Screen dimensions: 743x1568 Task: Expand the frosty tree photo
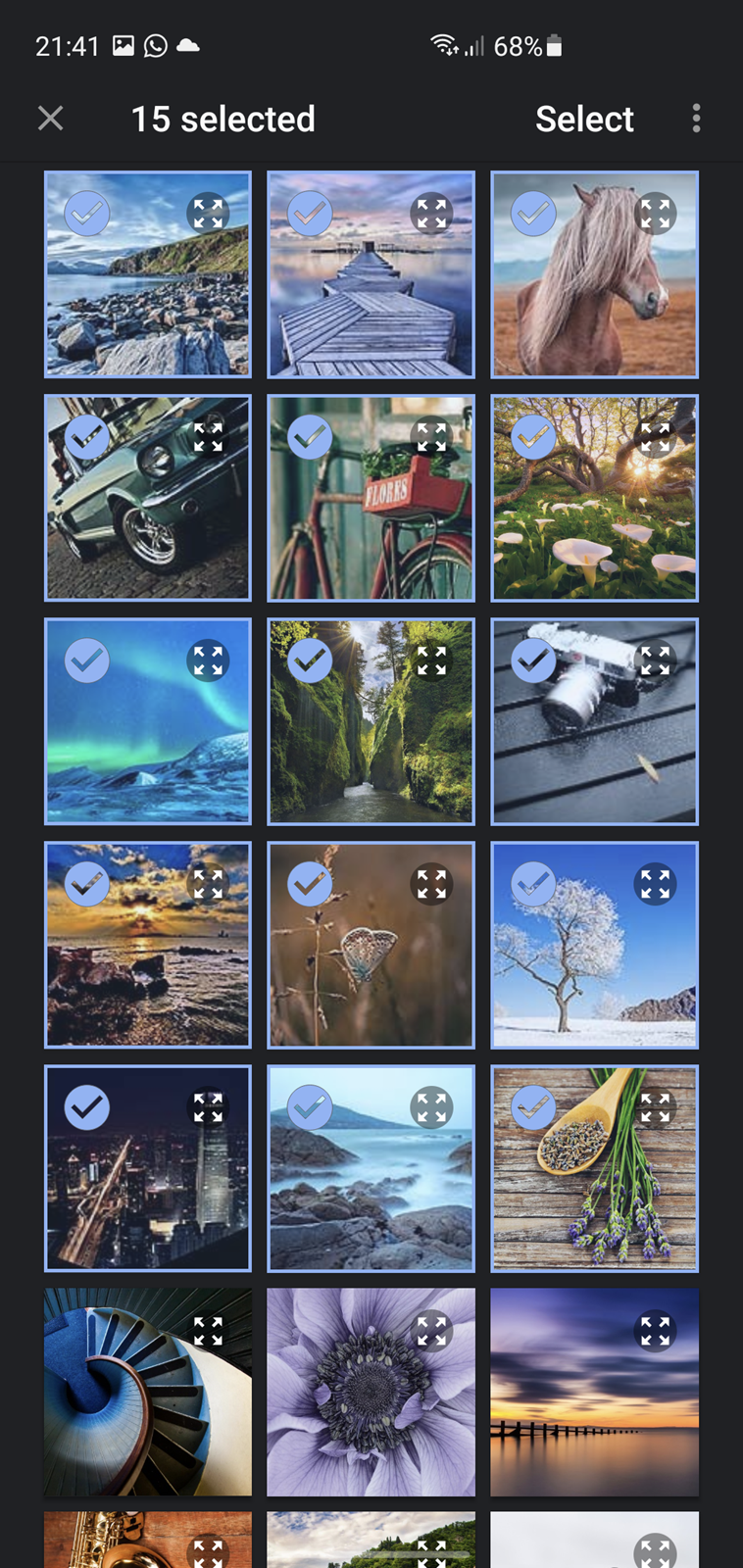655,884
